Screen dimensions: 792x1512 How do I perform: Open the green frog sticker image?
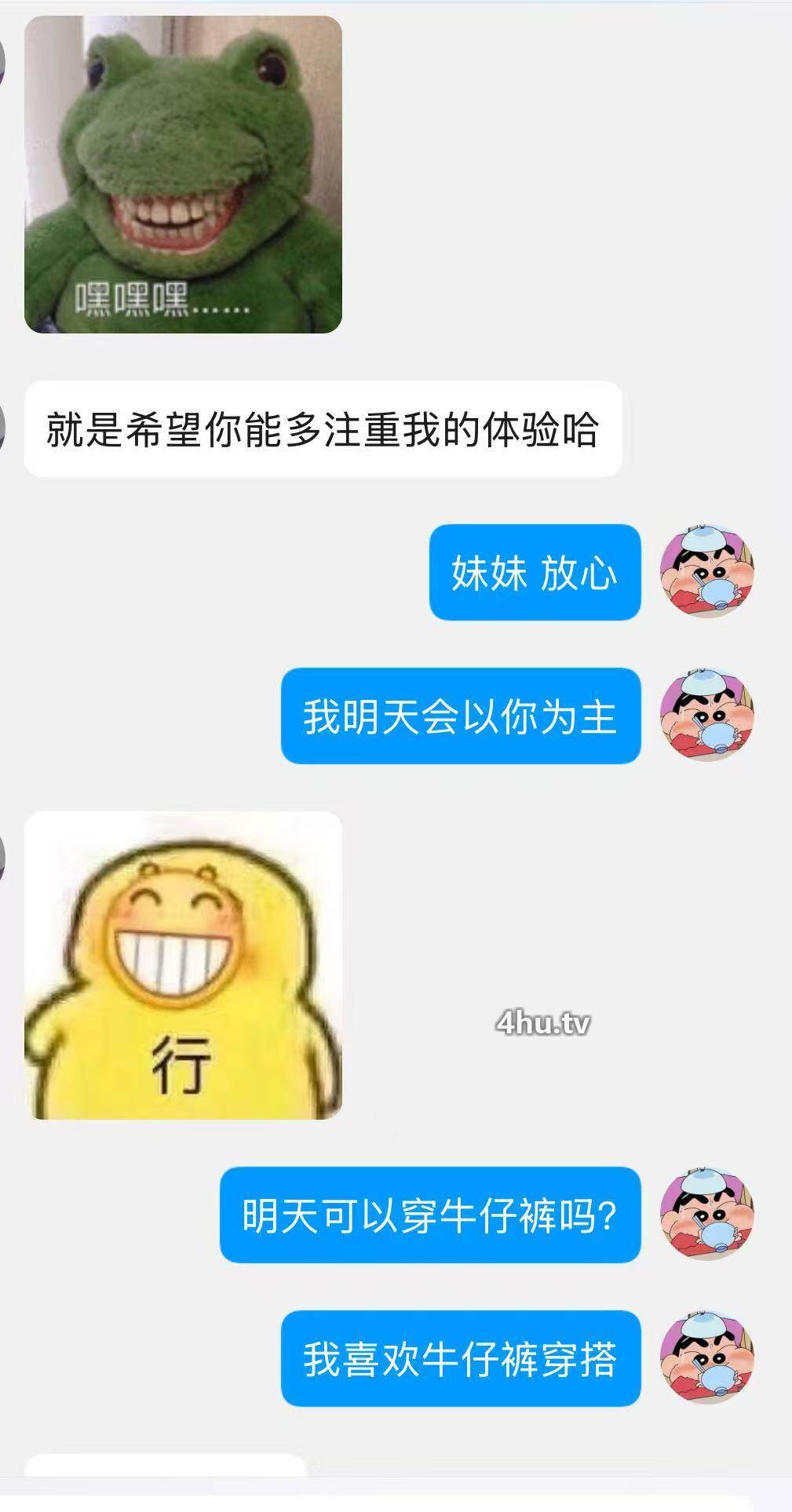coord(183,174)
